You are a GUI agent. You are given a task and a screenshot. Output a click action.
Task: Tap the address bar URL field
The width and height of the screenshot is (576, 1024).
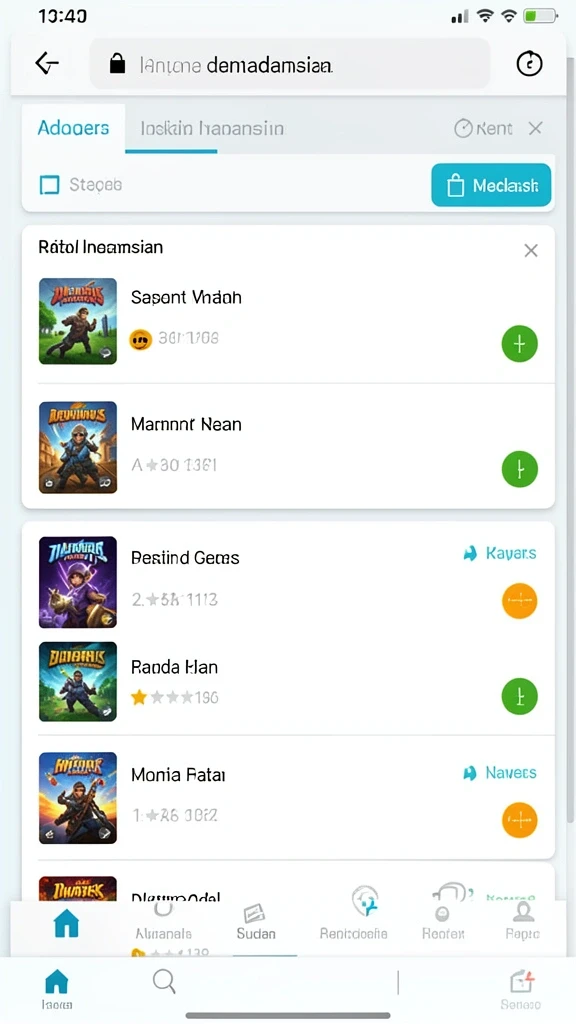coord(289,64)
